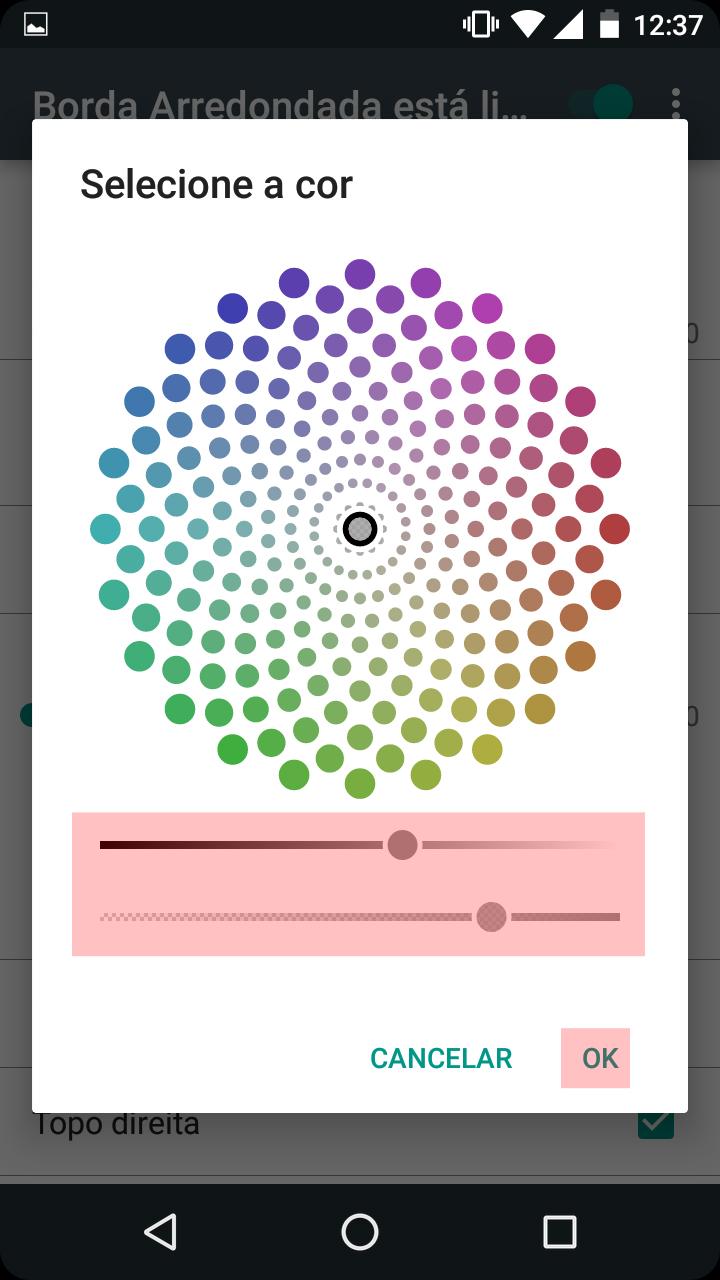Select the center gray color dot
Viewport: 720px width, 1280px height.
pyautogui.click(x=360, y=529)
